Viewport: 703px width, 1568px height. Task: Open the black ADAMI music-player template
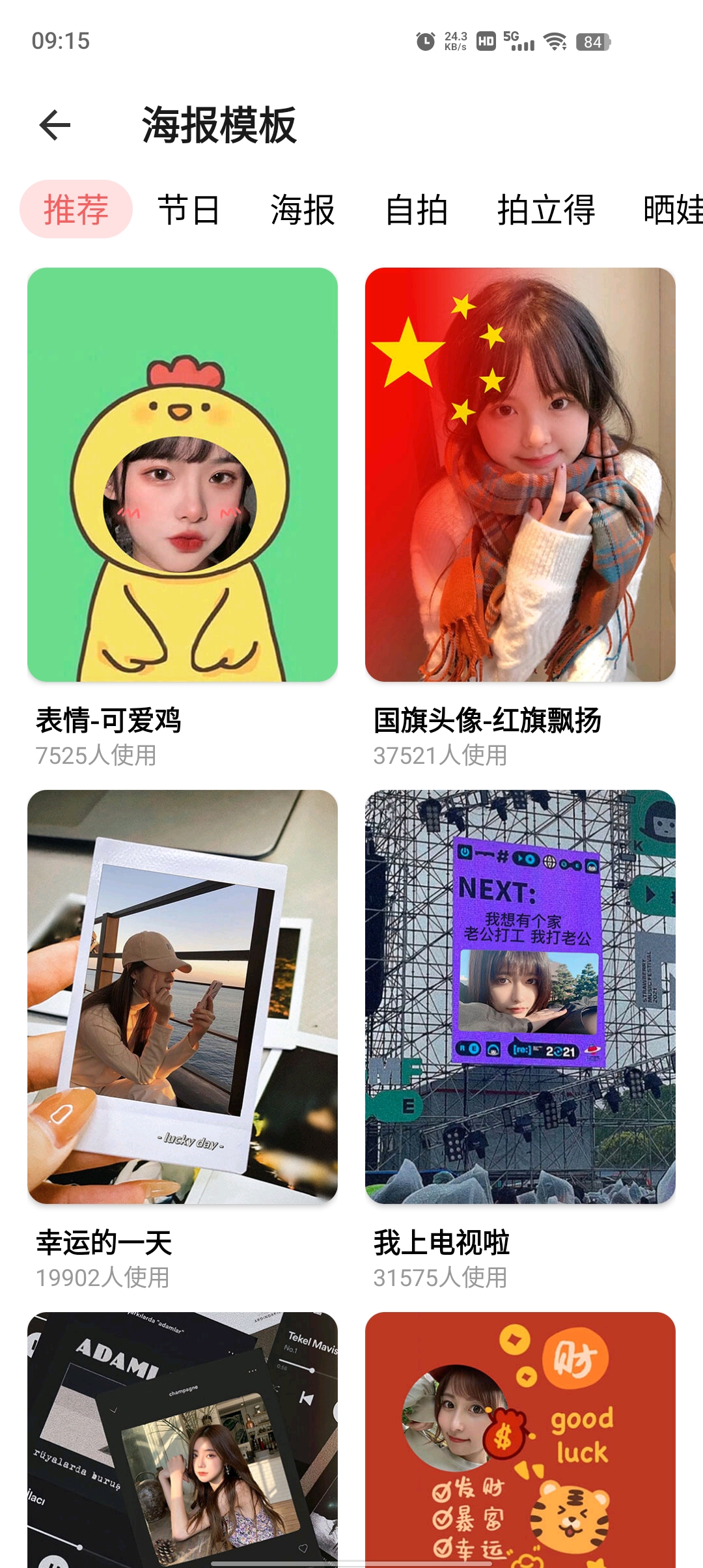tap(182, 1439)
